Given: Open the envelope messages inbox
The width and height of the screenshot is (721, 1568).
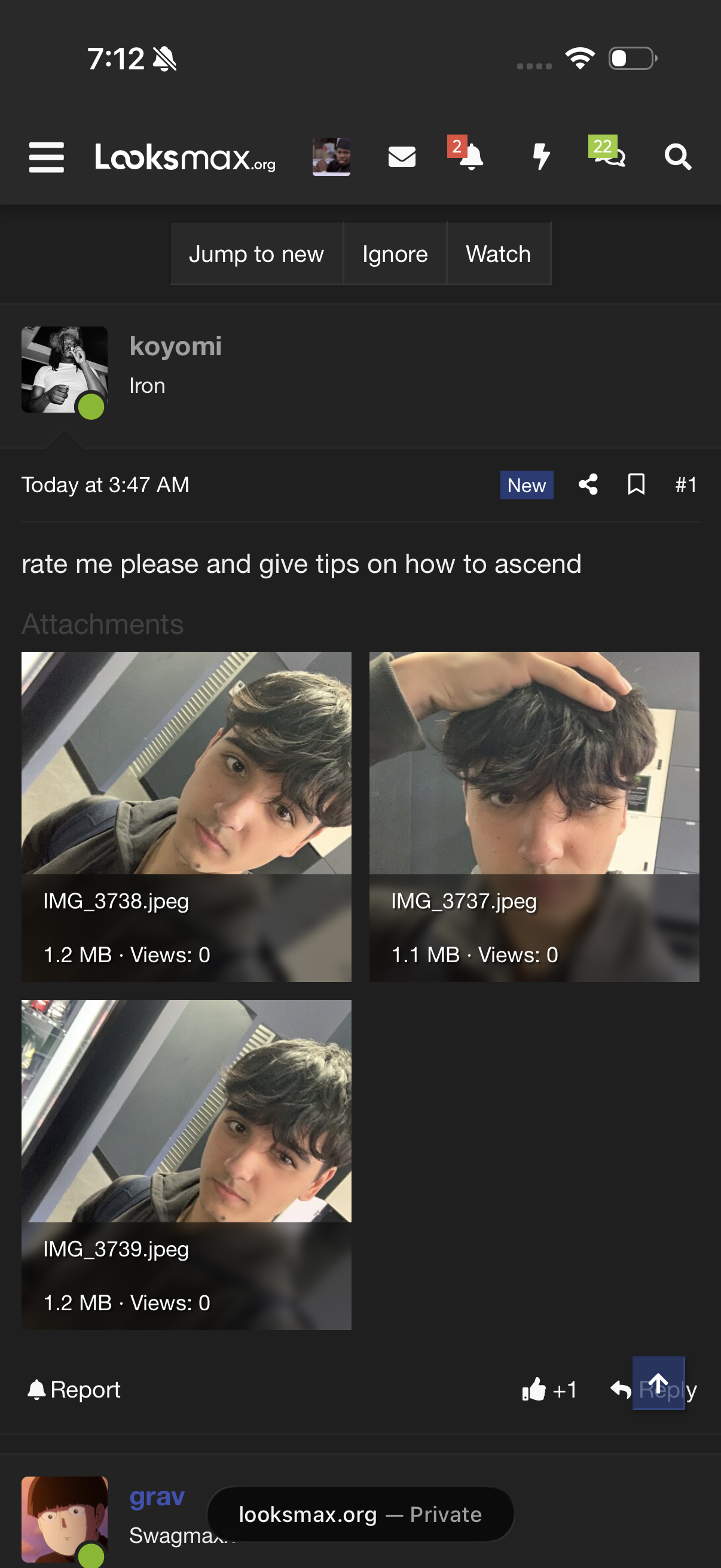Looking at the screenshot, I should [x=402, y=157].
